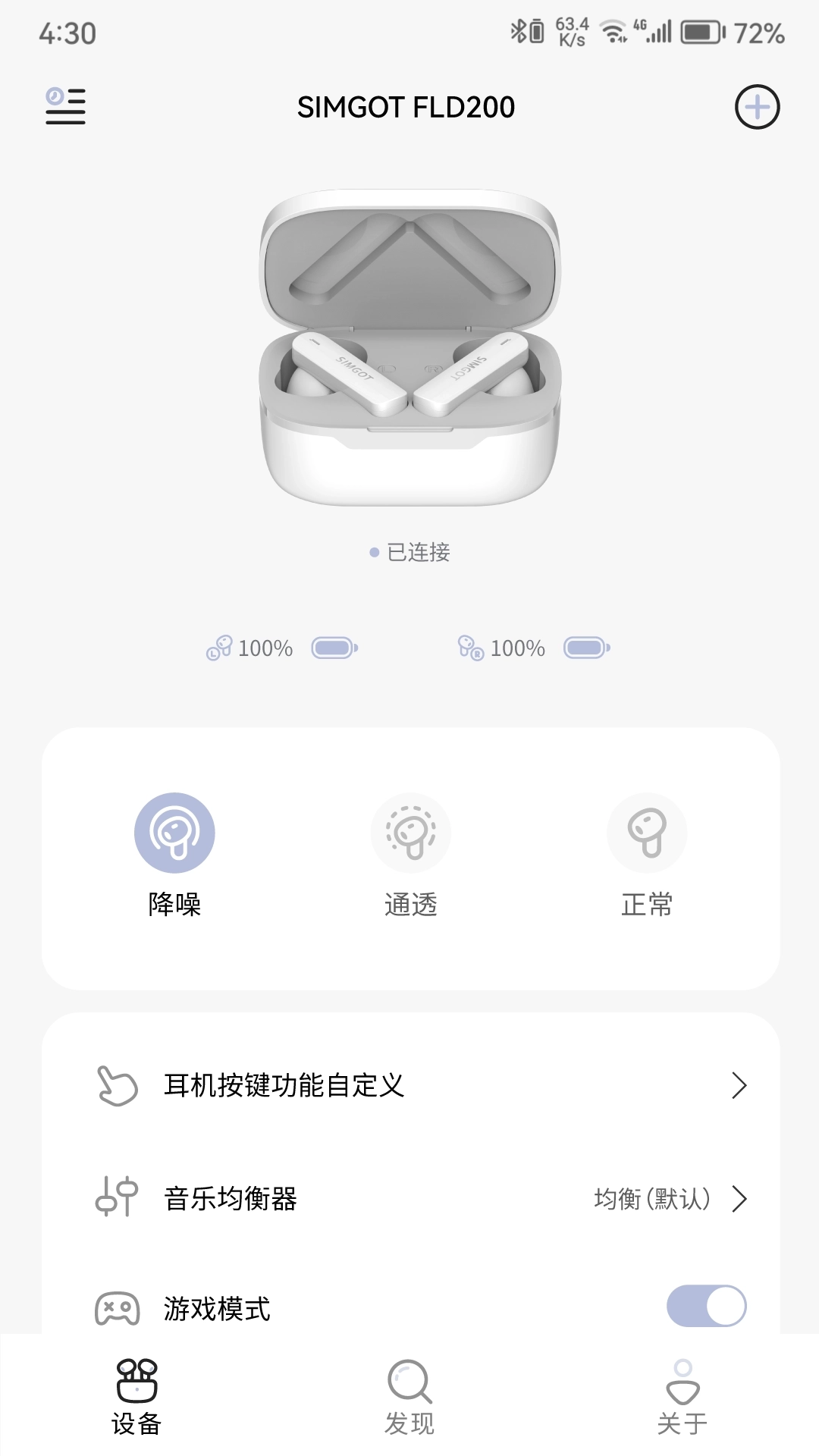Open 音乐均衡器 equalizer settings

pos(409,1199)
